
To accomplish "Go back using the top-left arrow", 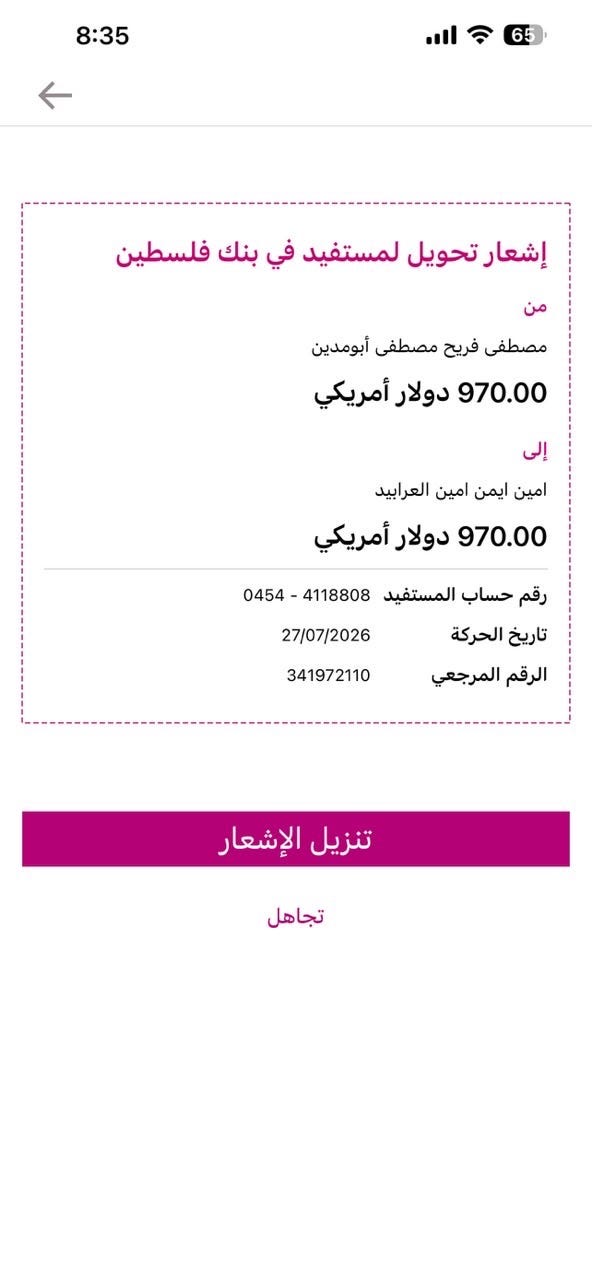I will [56, 95].
